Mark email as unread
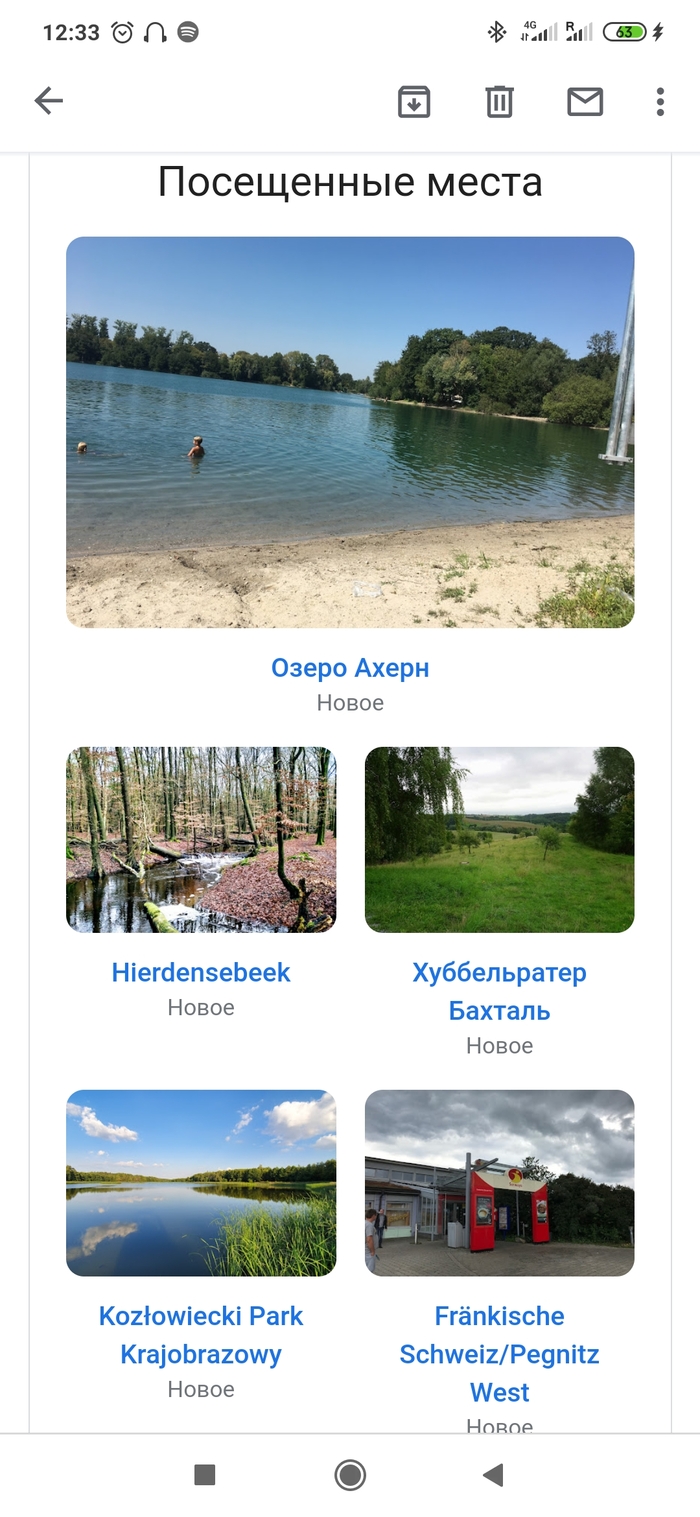Screen dimensions: 700x1517 [x=585, y=101]
